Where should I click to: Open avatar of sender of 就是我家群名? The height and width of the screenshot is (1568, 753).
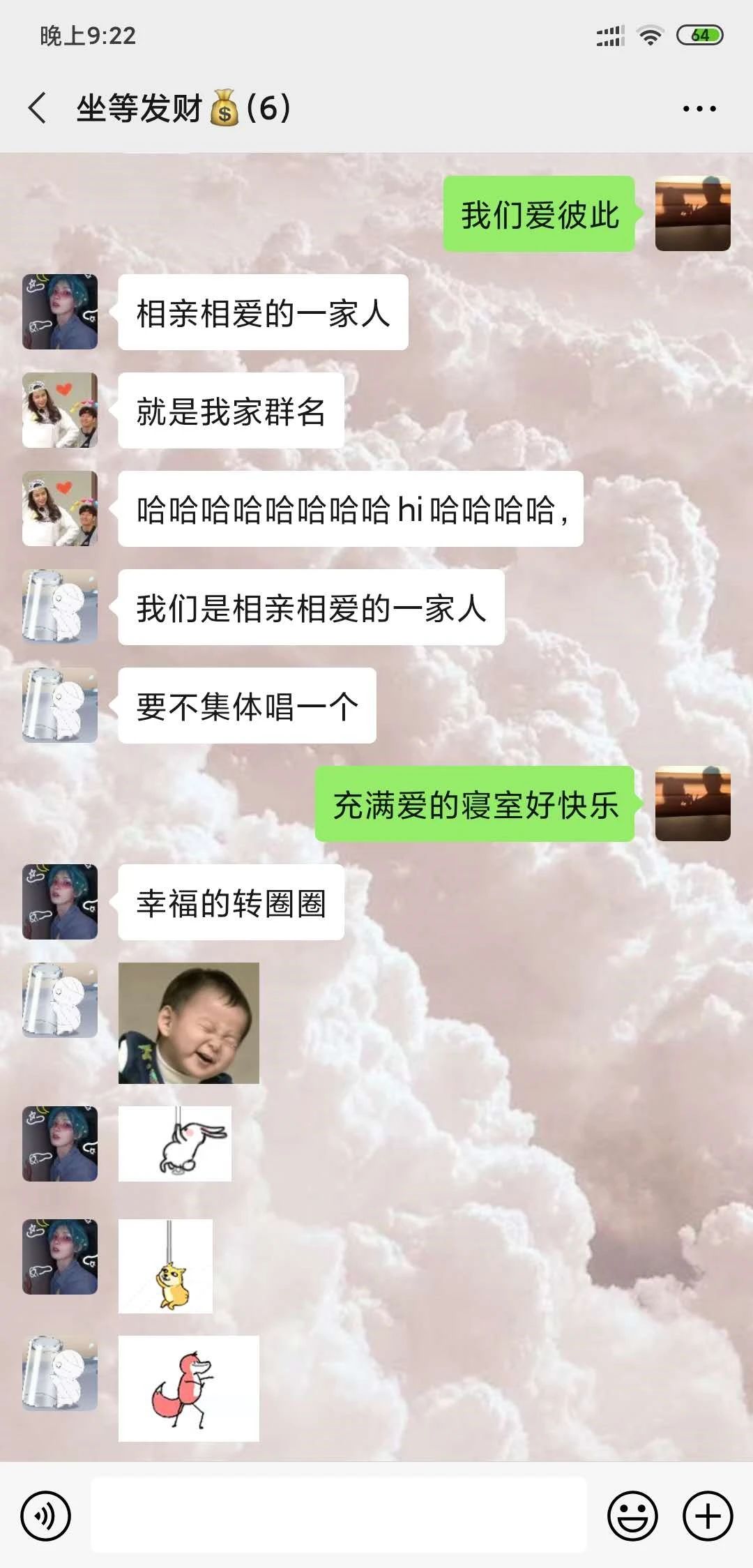(x=60, y=410)
